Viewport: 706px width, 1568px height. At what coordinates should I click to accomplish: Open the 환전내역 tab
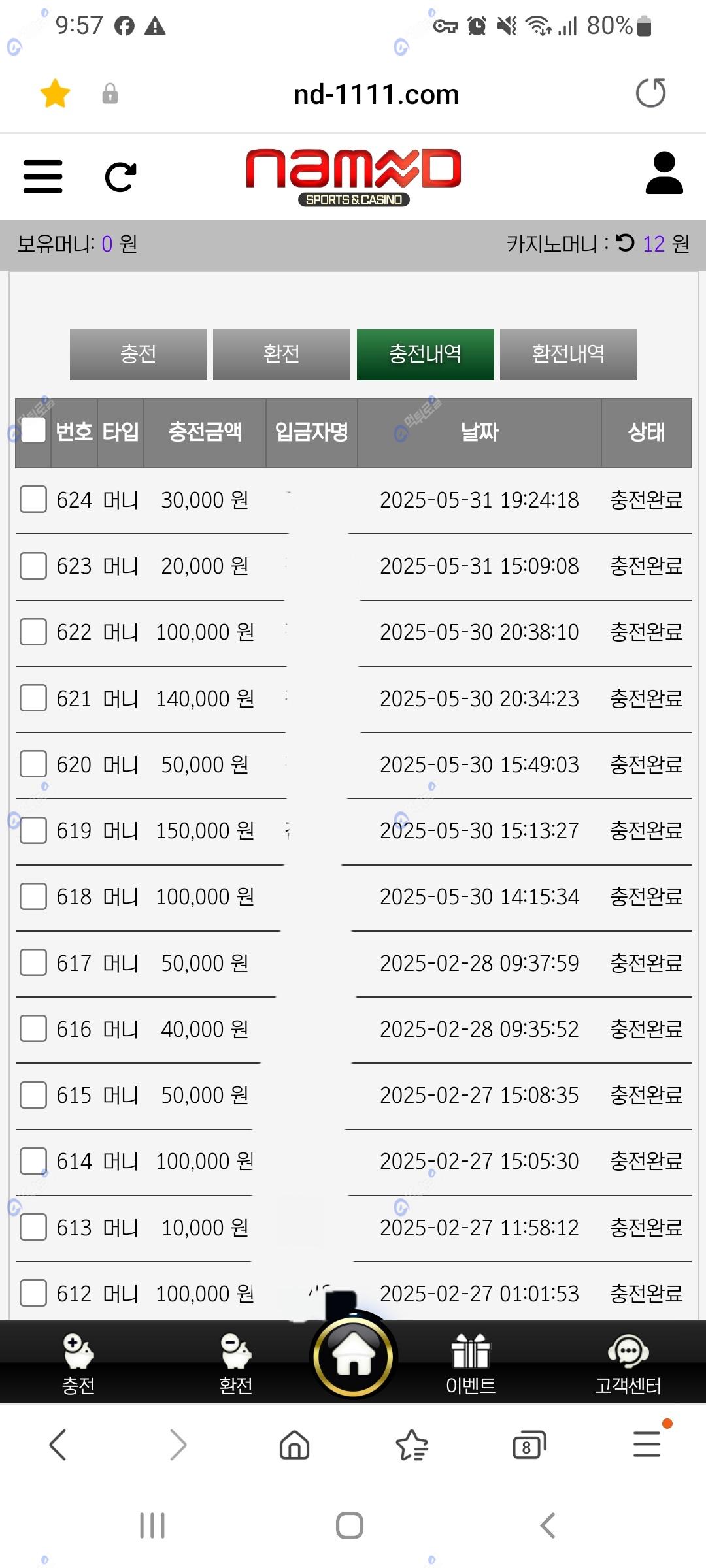(568, 354)
